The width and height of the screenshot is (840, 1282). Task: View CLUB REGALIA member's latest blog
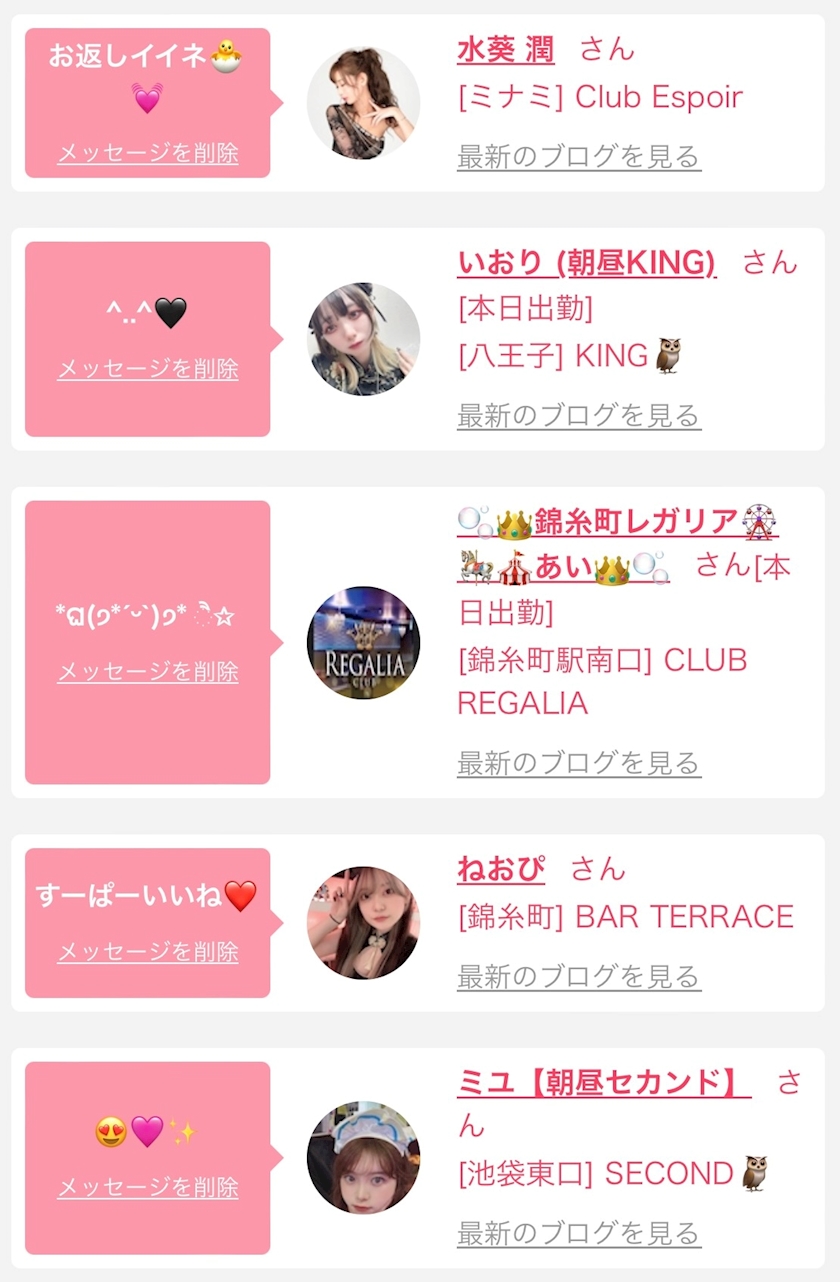(579, 763)
